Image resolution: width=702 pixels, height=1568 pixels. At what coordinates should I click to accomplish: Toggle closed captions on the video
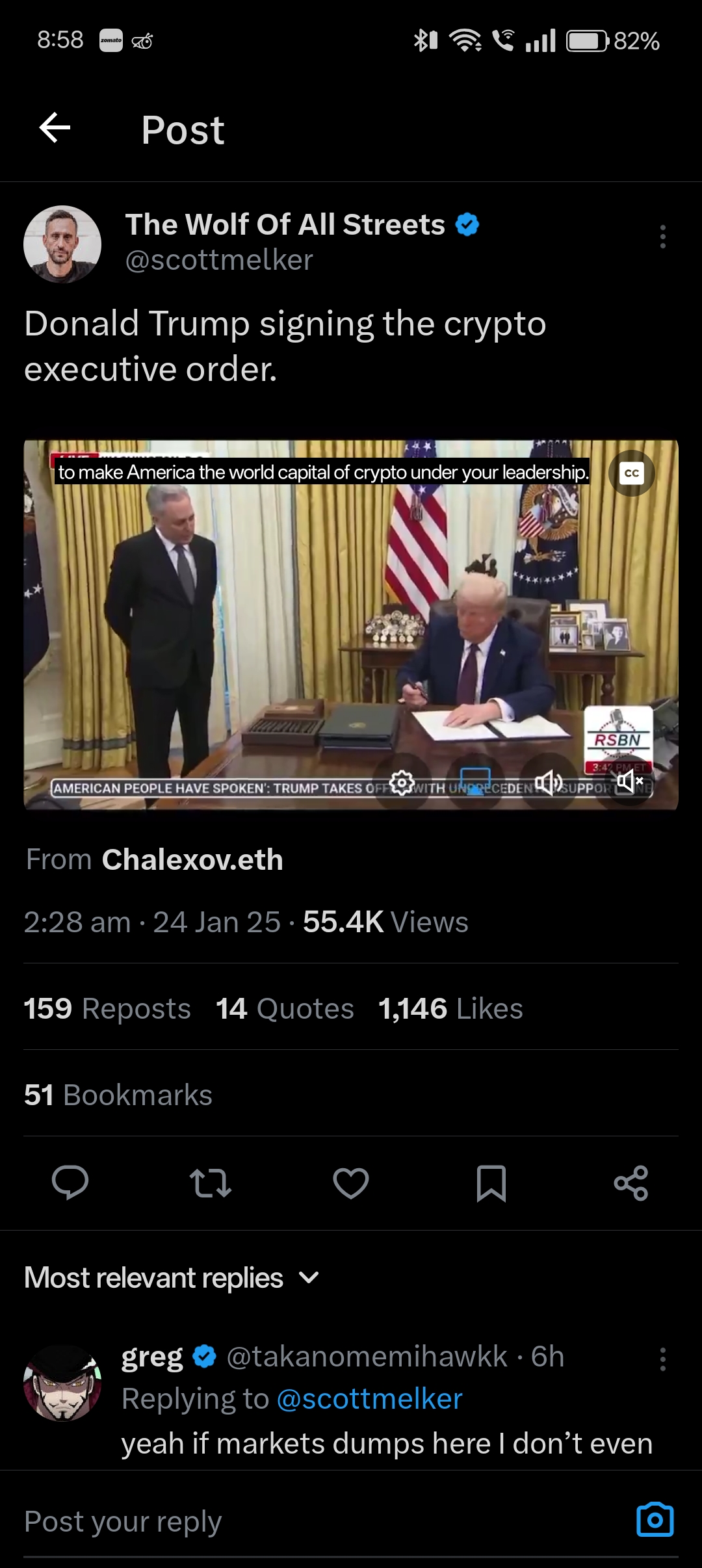tap(631, 473)
